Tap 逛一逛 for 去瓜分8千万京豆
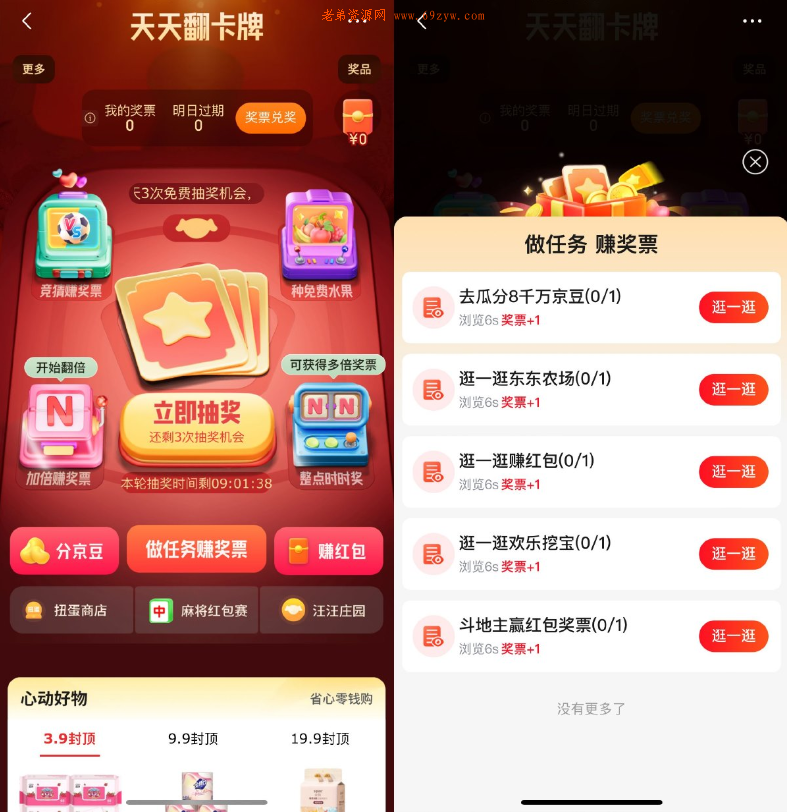Screen dimensions: 787x812 point(733,307)
